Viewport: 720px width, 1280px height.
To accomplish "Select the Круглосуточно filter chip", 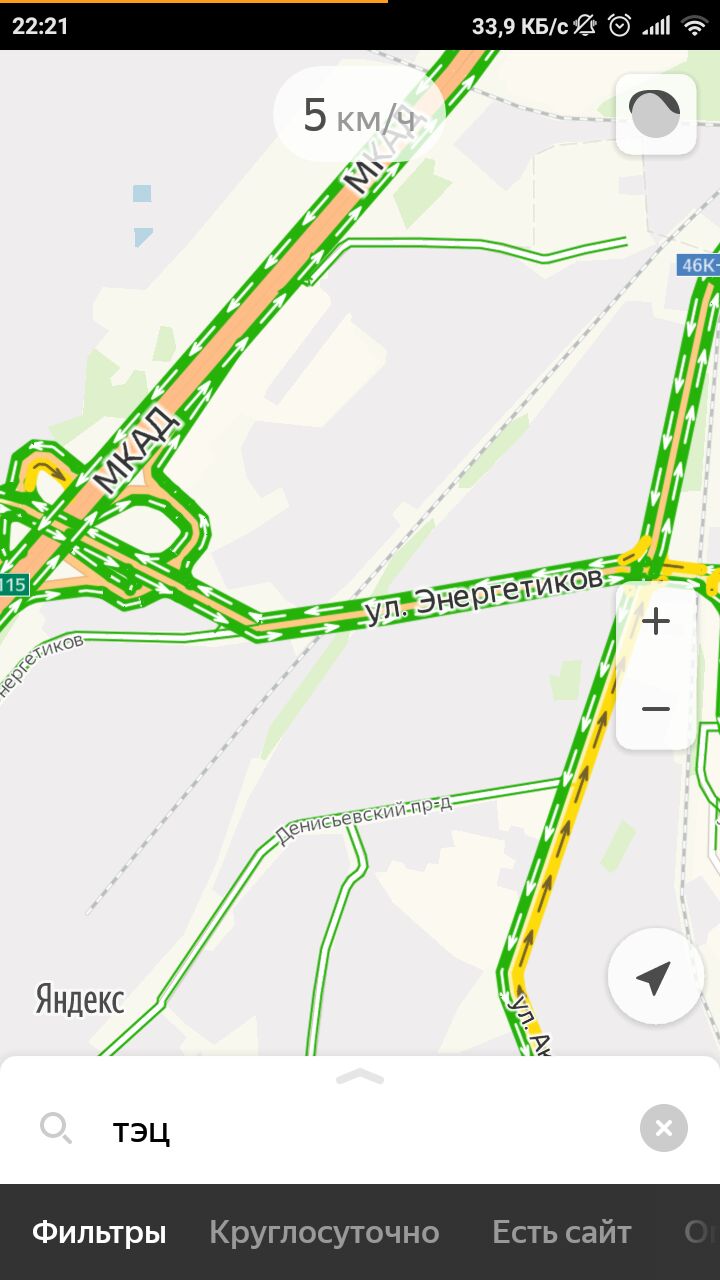I will click(x=324, y=1232).
